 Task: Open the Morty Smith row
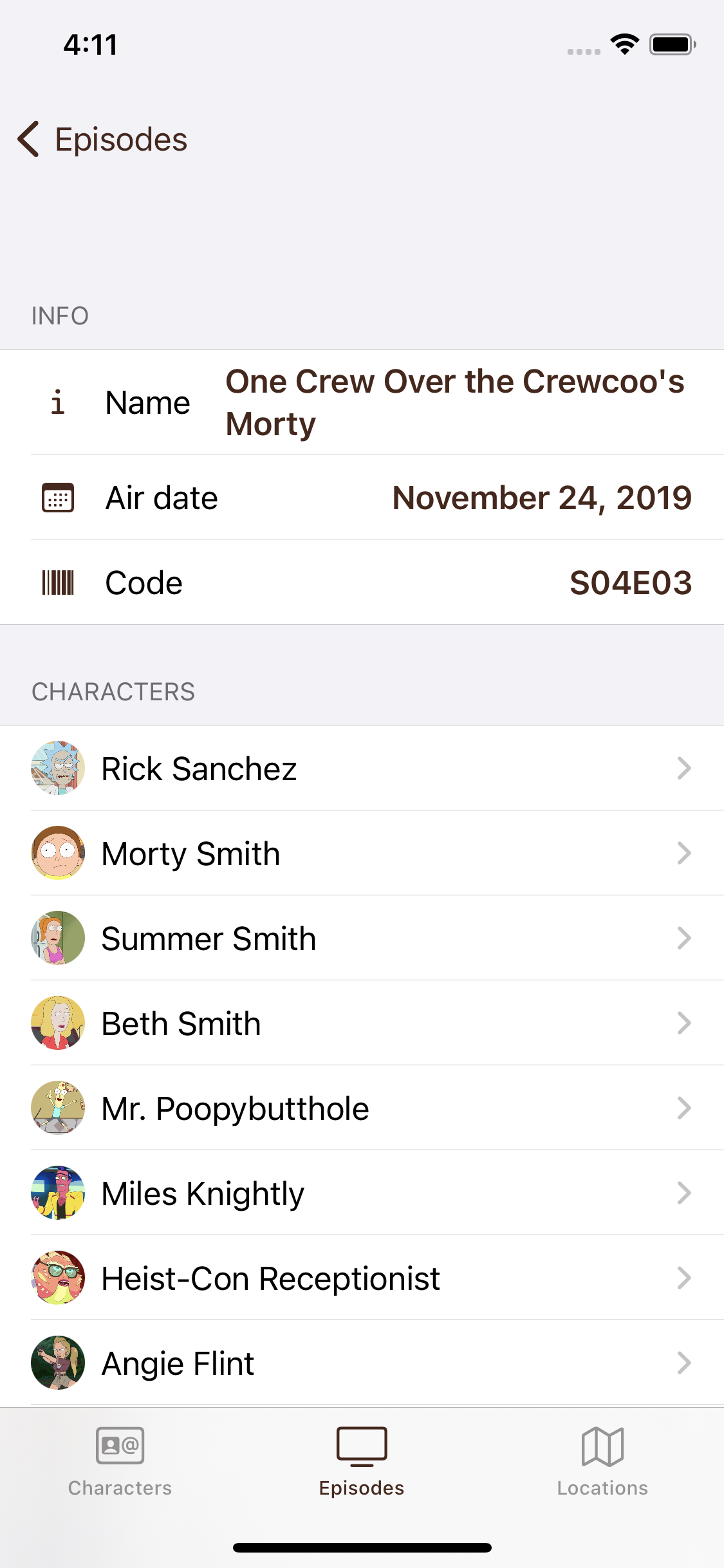point(362,853)
